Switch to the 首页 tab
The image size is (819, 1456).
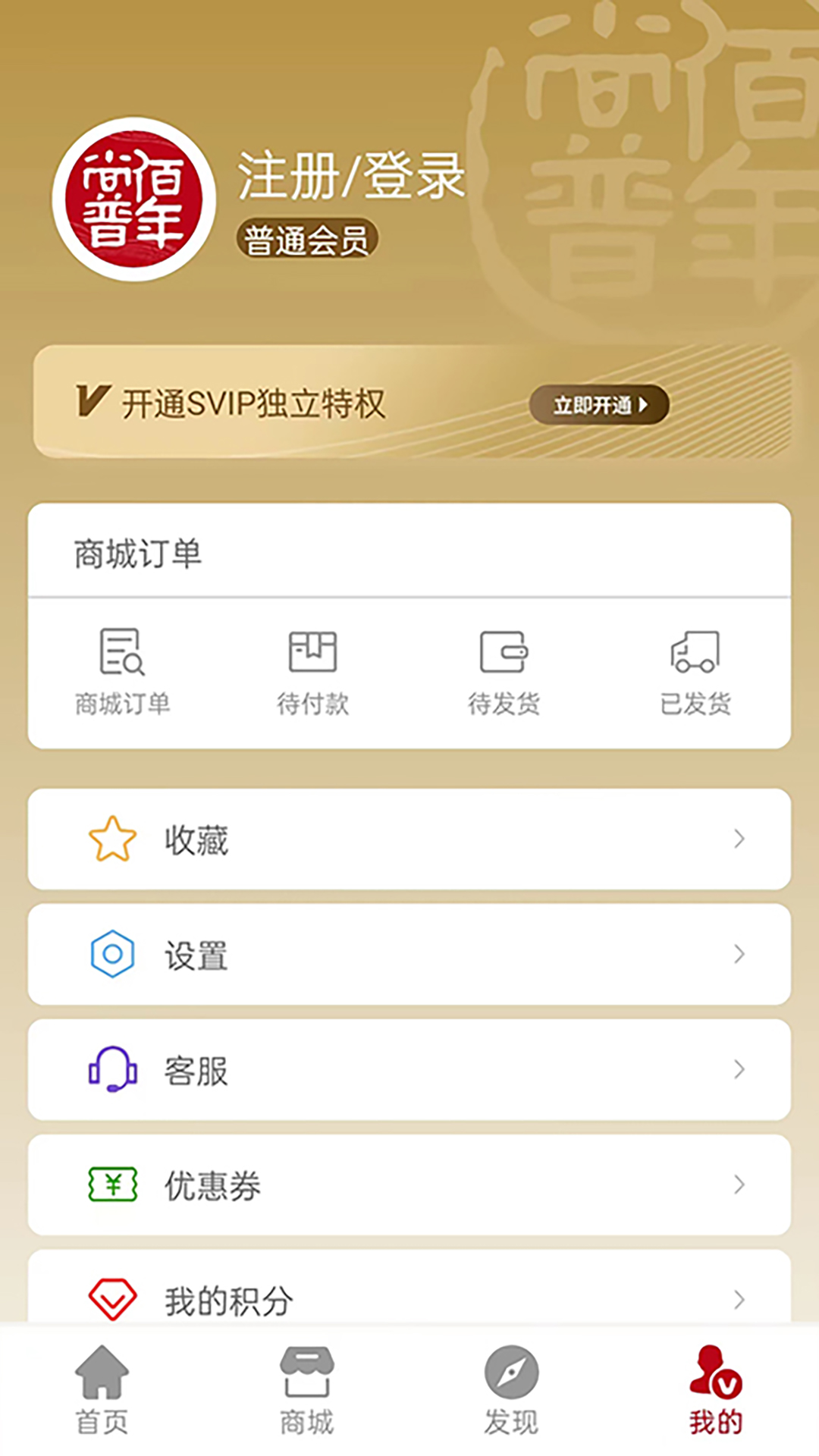click(x=102, y=1389)
